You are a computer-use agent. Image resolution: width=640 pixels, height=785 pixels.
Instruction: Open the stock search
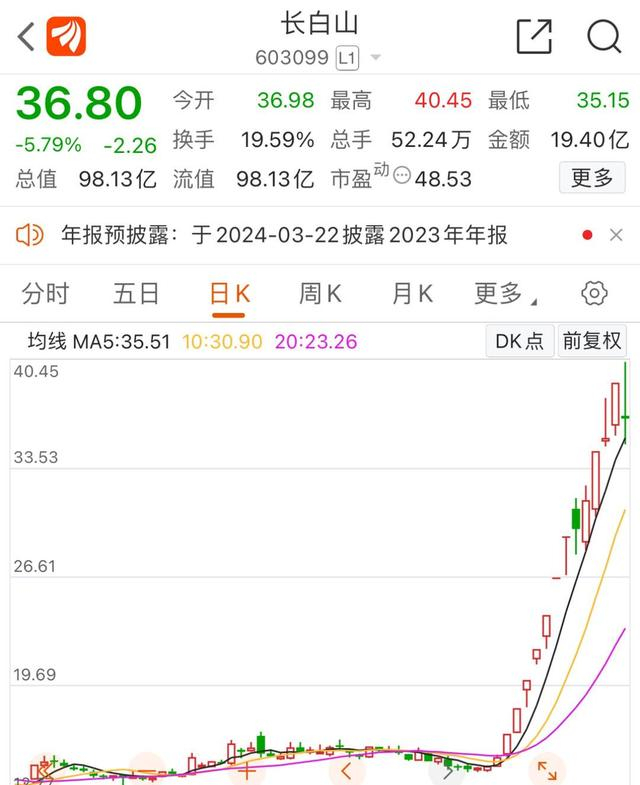point(604,37)
